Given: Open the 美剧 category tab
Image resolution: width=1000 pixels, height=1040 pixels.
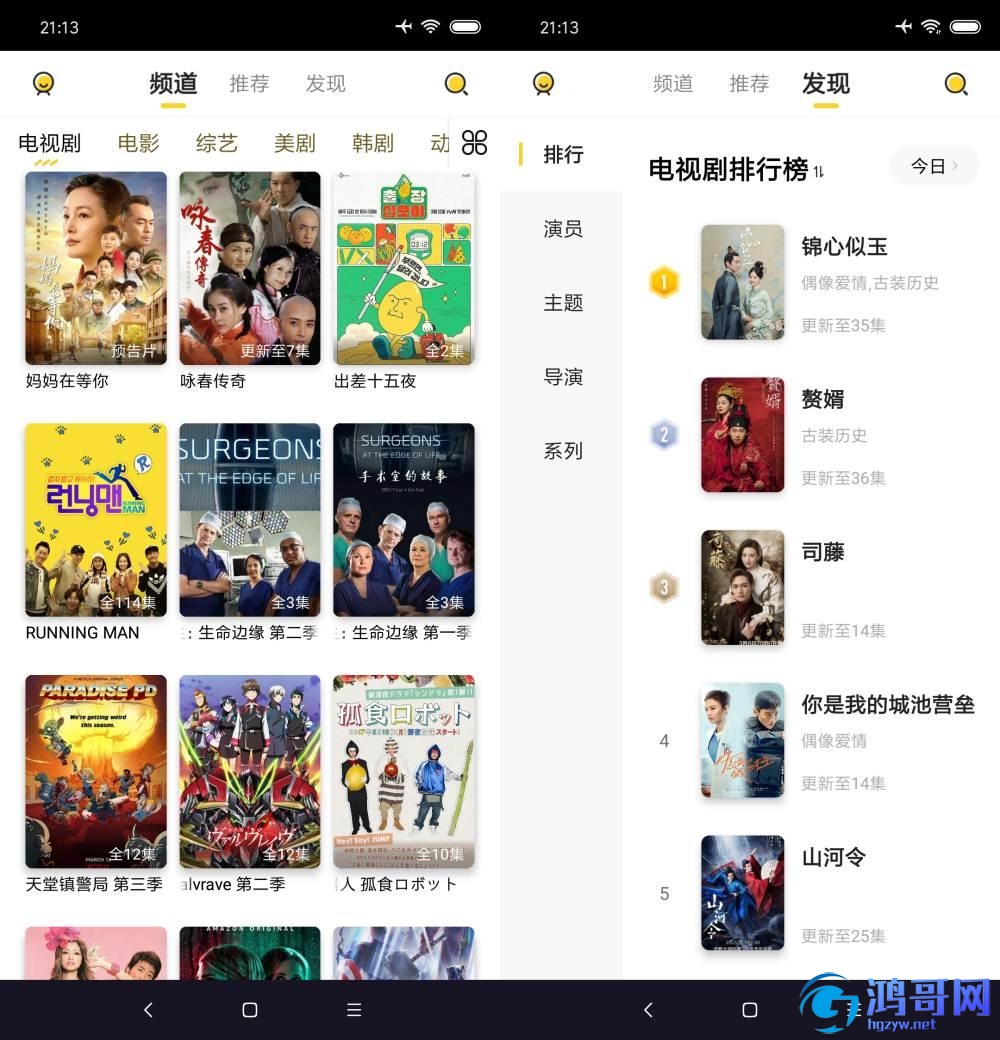Looking at the screenshot, I should [x=294, y=144].
